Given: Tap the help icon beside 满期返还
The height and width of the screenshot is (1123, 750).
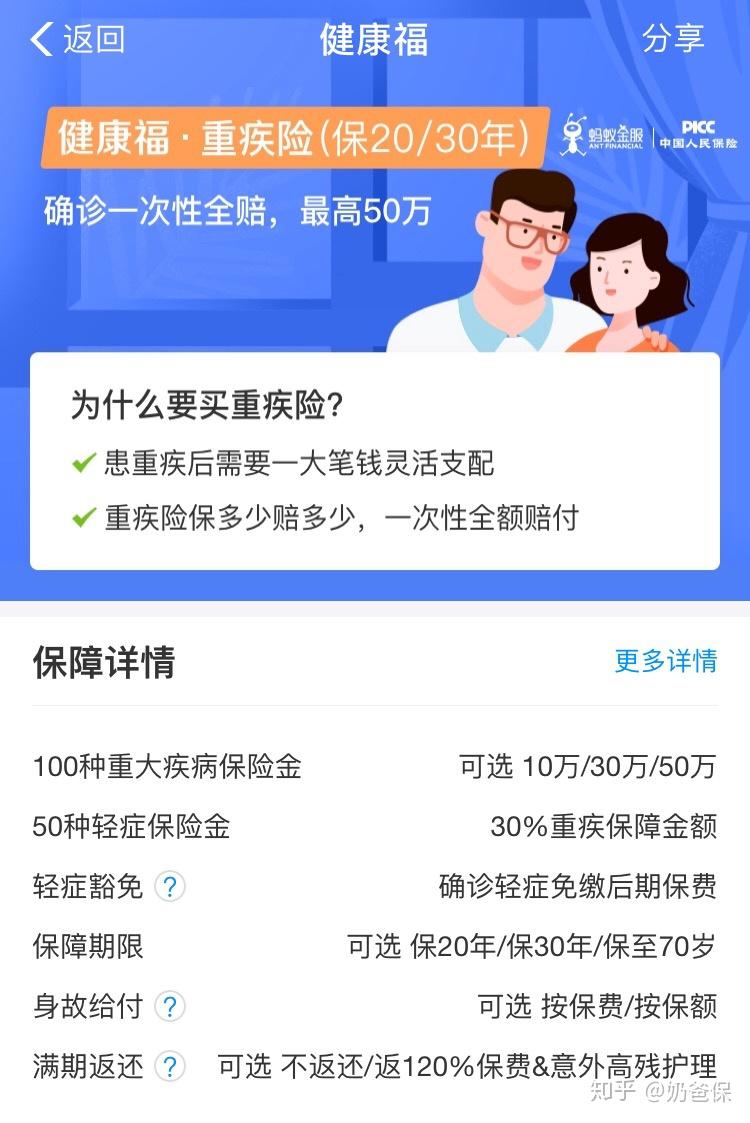Looking at the screenshot, I should pos(170,1067).
